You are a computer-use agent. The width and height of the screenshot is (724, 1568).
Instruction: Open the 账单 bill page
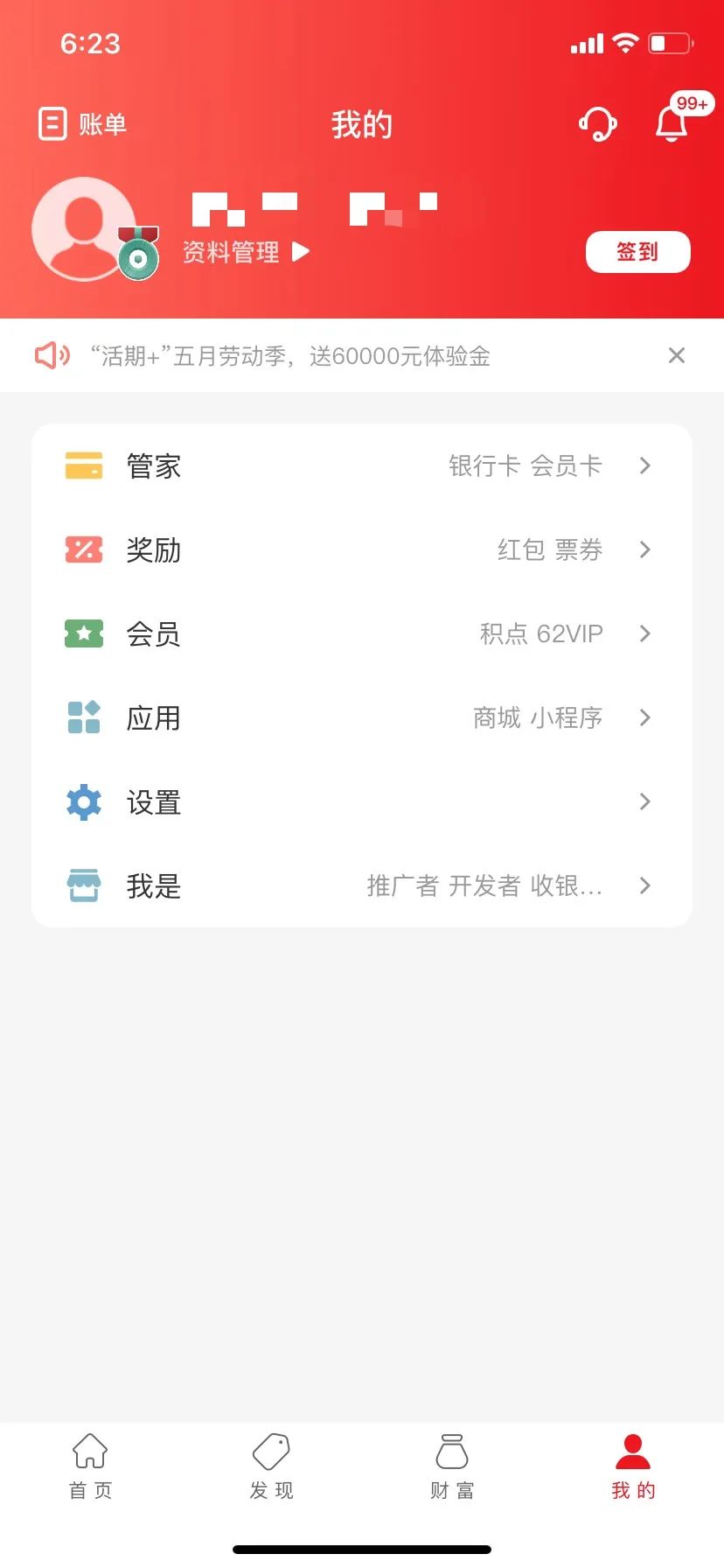[83, 124]
